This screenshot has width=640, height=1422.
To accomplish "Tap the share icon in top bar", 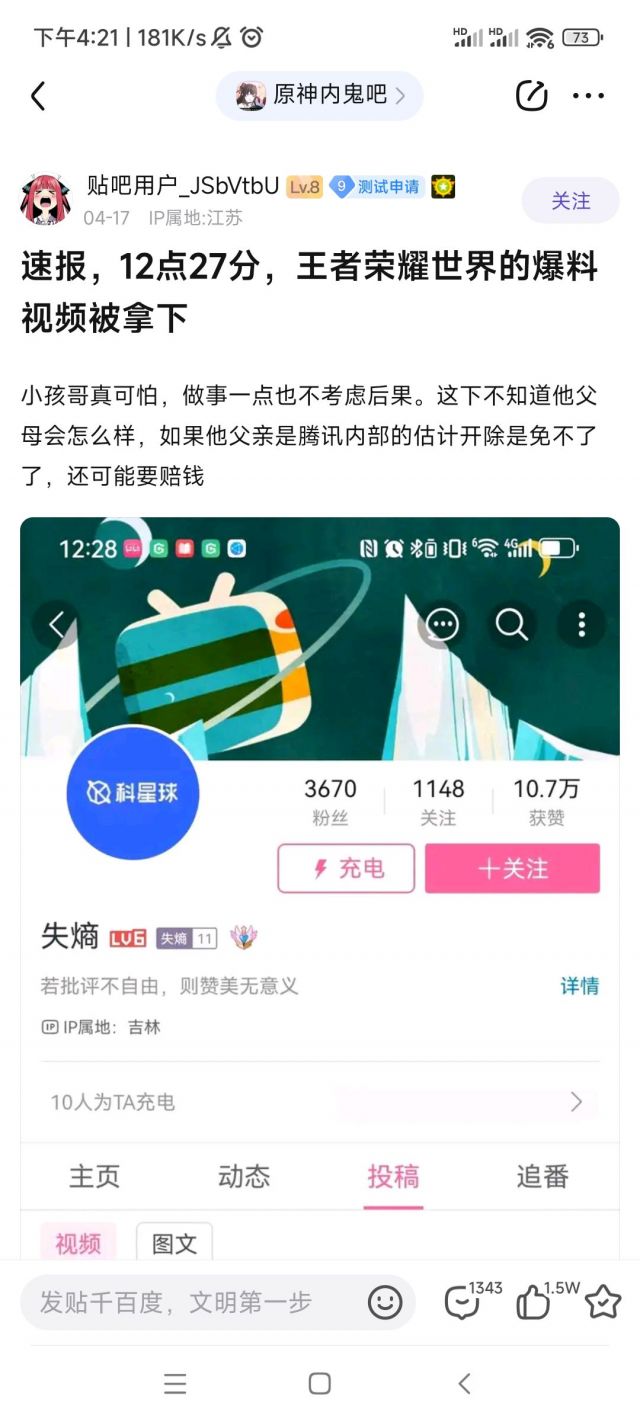I will 531,96.
